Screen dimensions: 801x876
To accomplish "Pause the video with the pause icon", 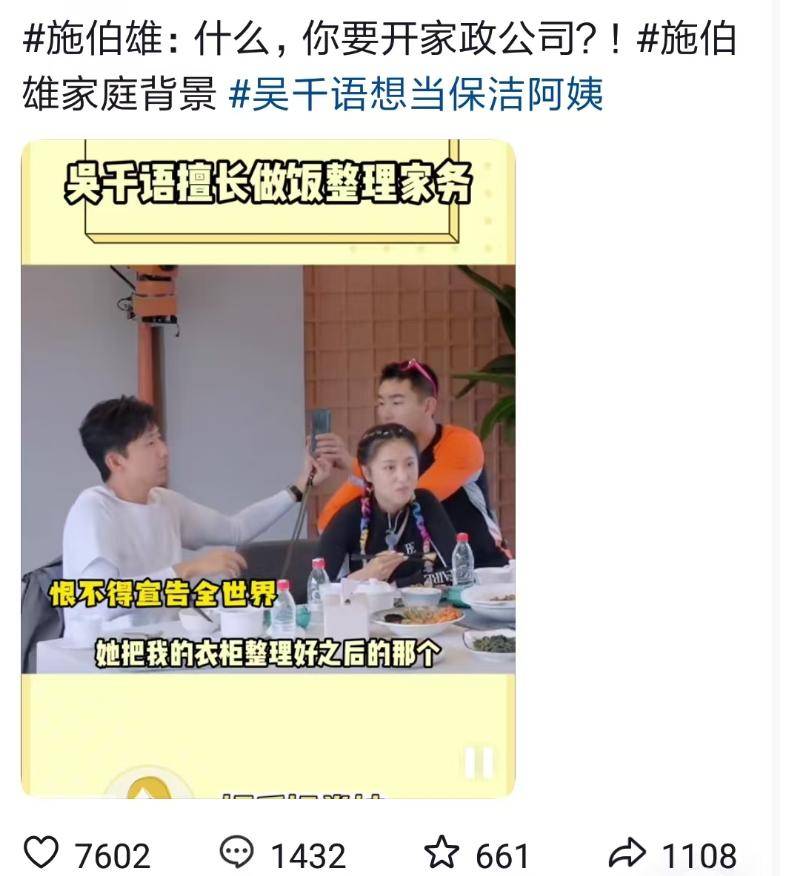I will [477, 763].
